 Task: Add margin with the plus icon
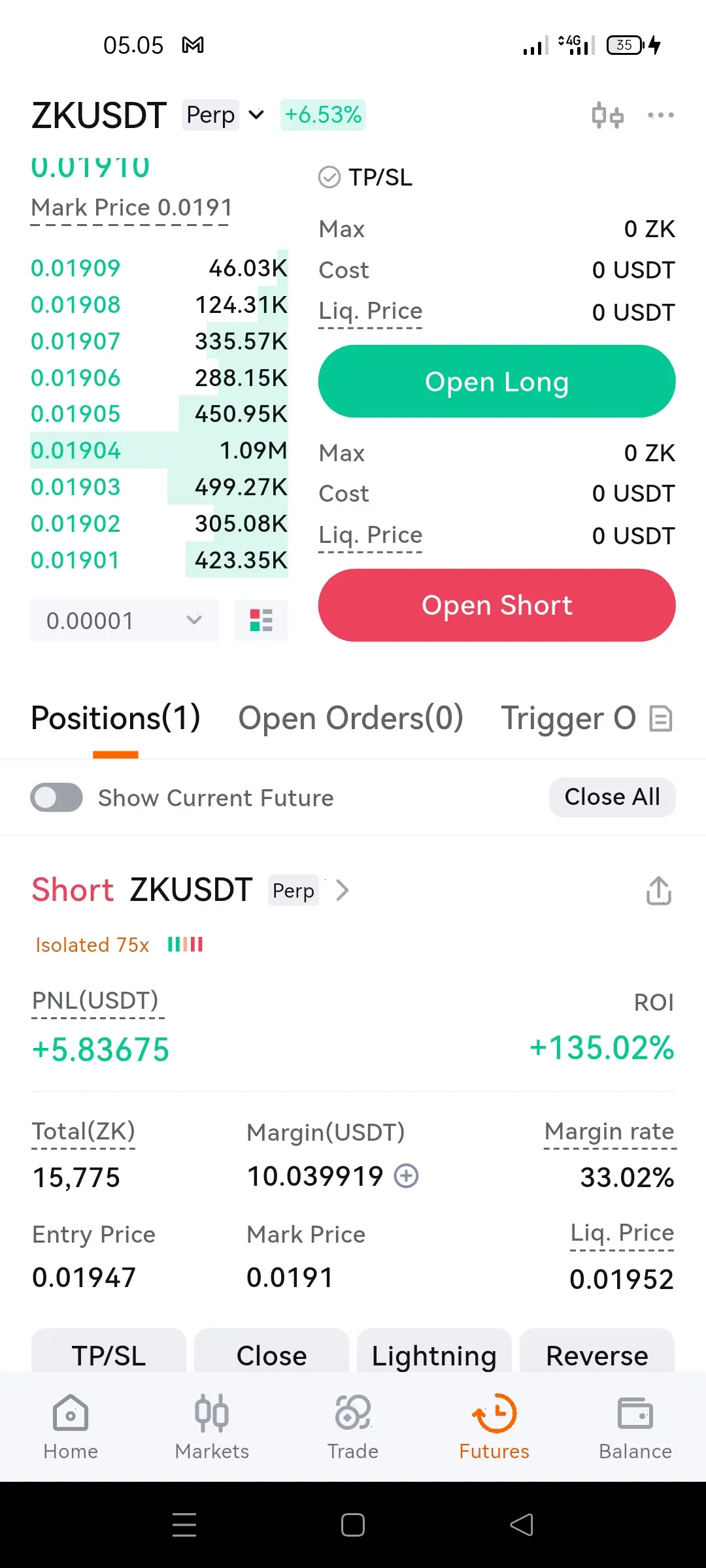pos(406,1176)
